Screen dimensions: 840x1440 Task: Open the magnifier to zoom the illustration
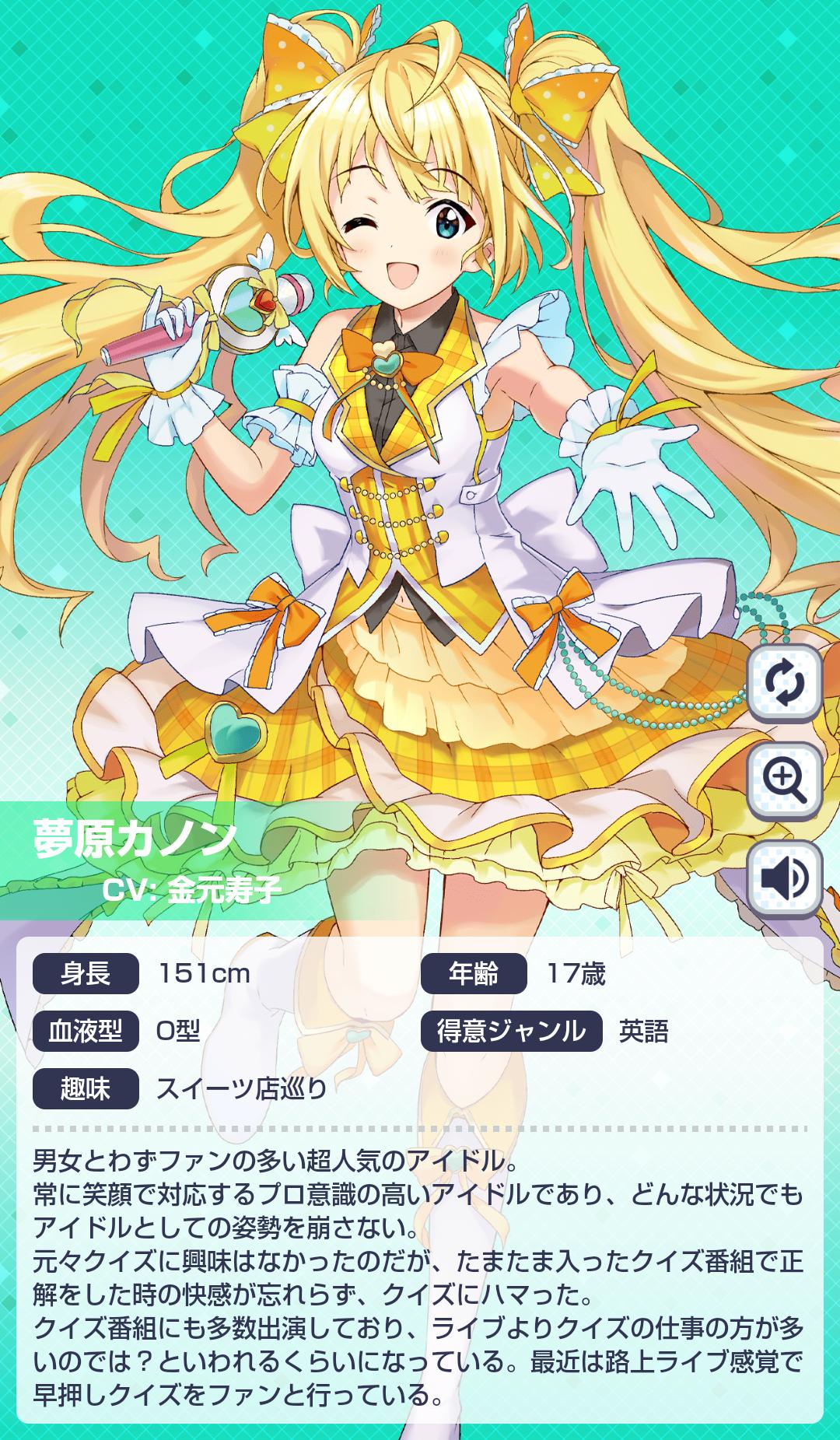(784, 779)
